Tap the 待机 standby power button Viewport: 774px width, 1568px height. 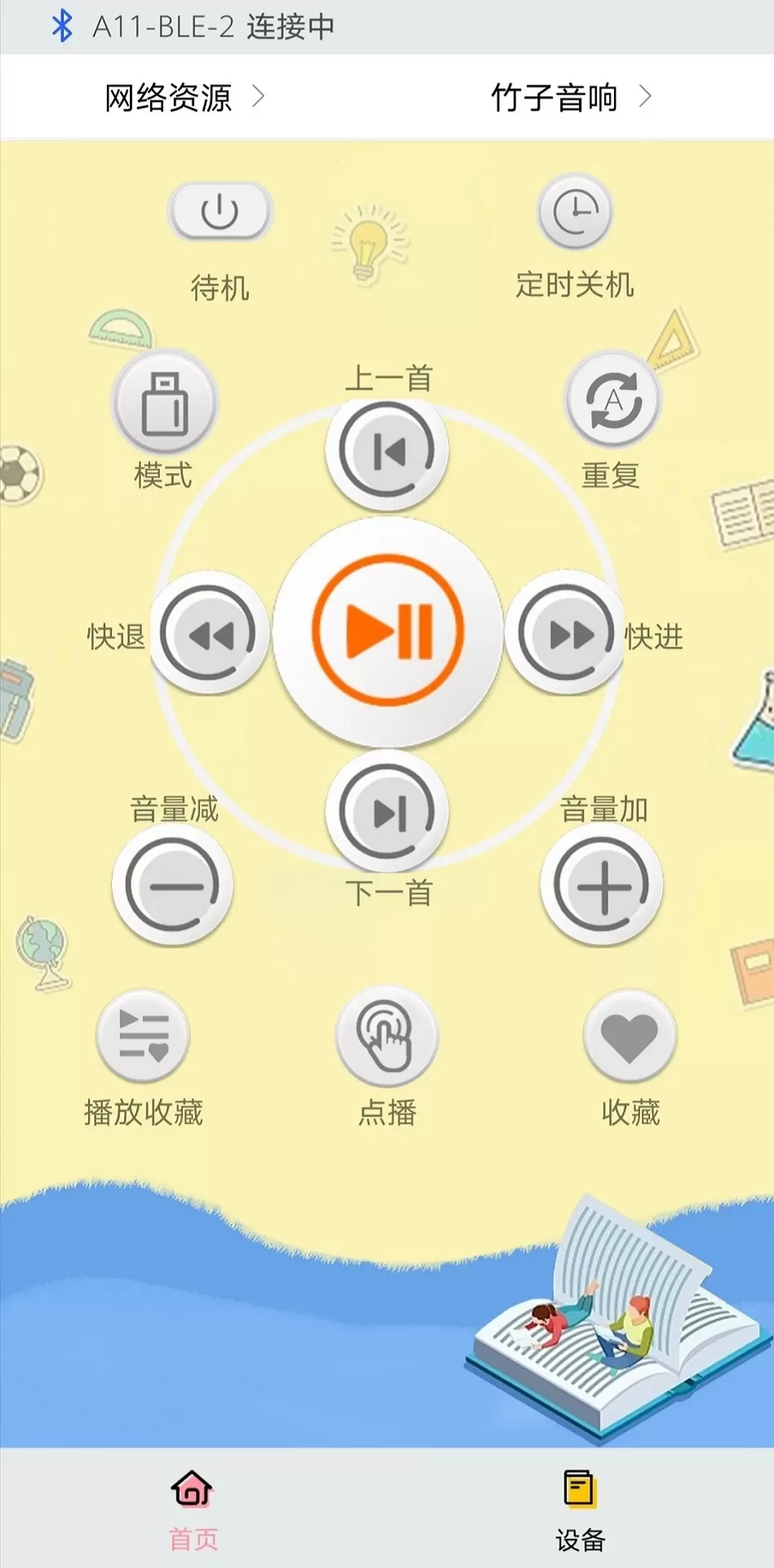220,212
